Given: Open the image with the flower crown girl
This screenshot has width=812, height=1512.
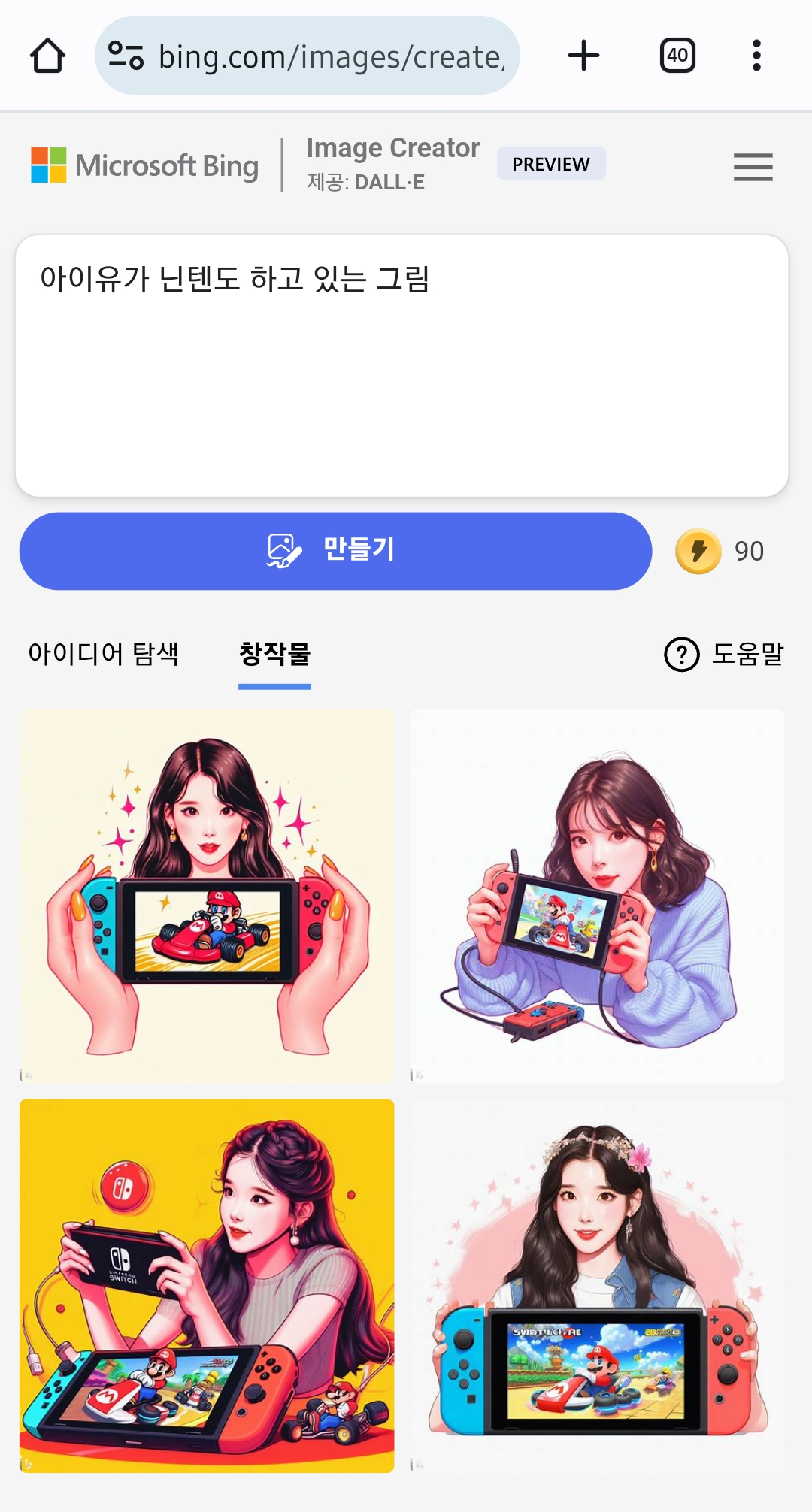Looking at the screenshot, I should click(x=596, y=1285).
